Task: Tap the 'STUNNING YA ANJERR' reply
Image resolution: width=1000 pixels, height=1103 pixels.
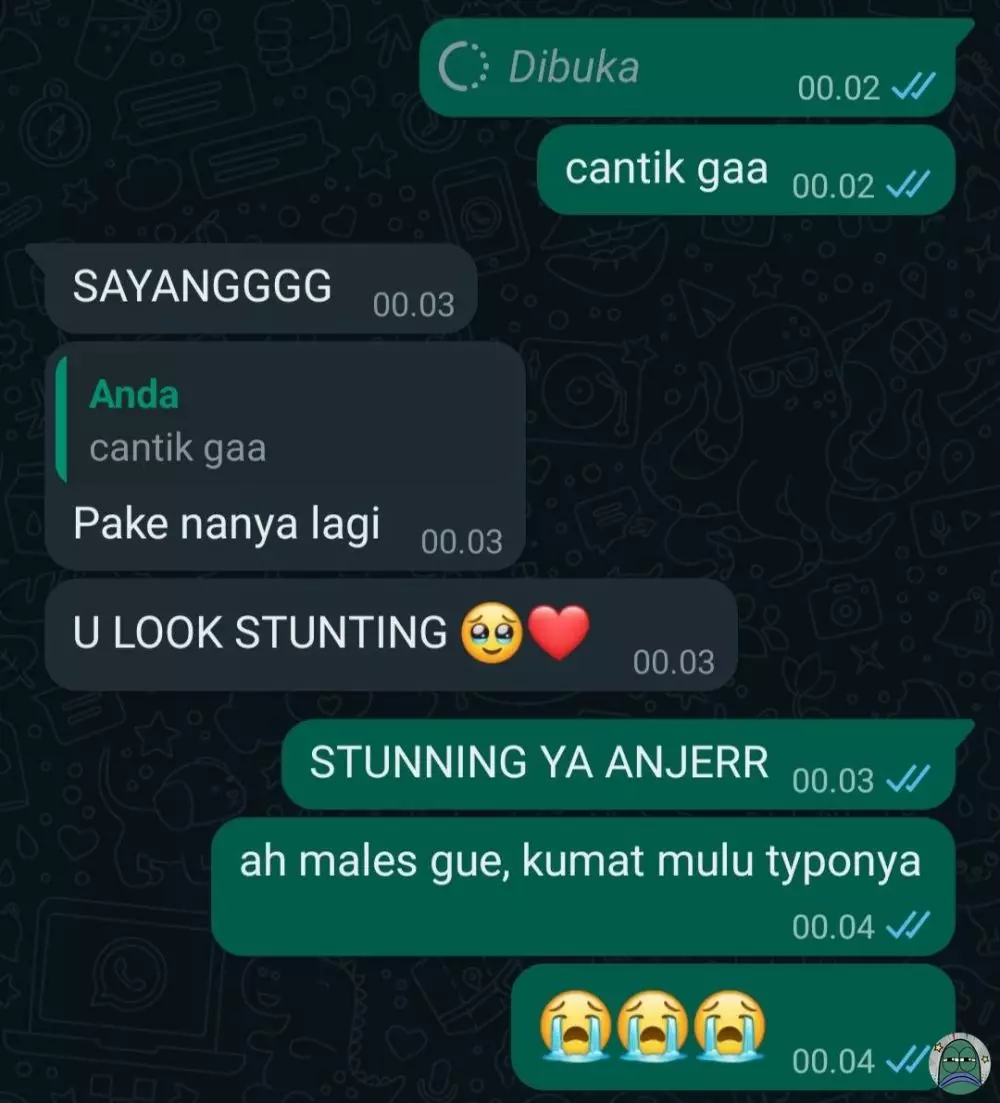Action: click(540, 763)
